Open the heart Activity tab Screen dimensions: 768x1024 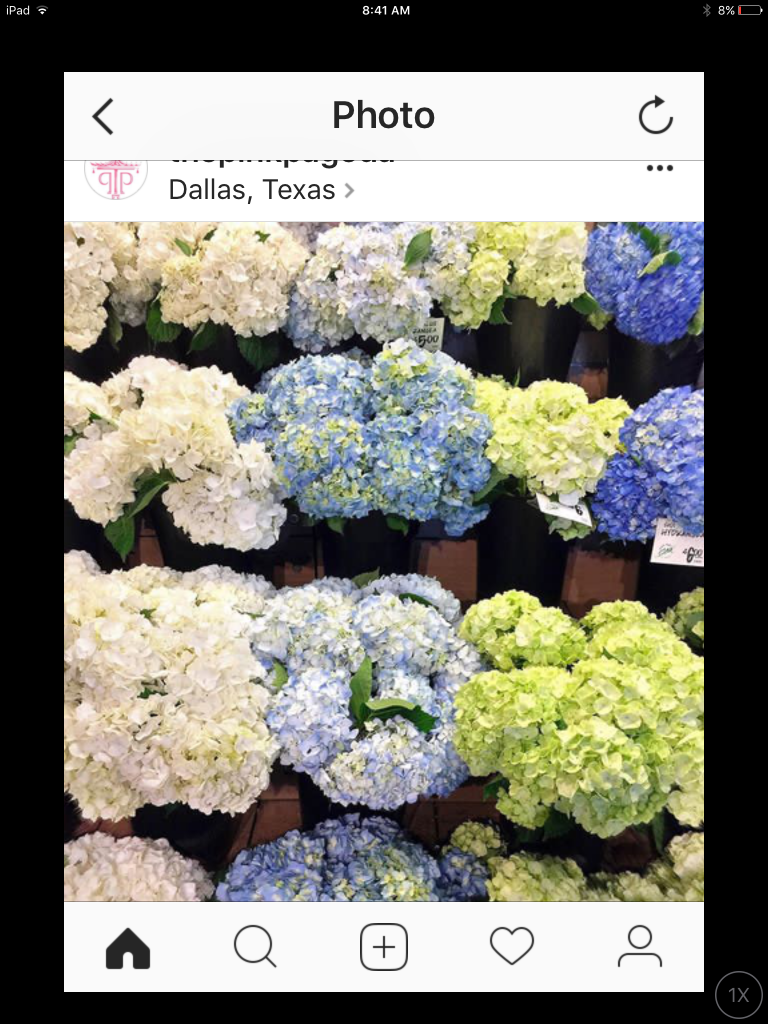coord(511,946)
